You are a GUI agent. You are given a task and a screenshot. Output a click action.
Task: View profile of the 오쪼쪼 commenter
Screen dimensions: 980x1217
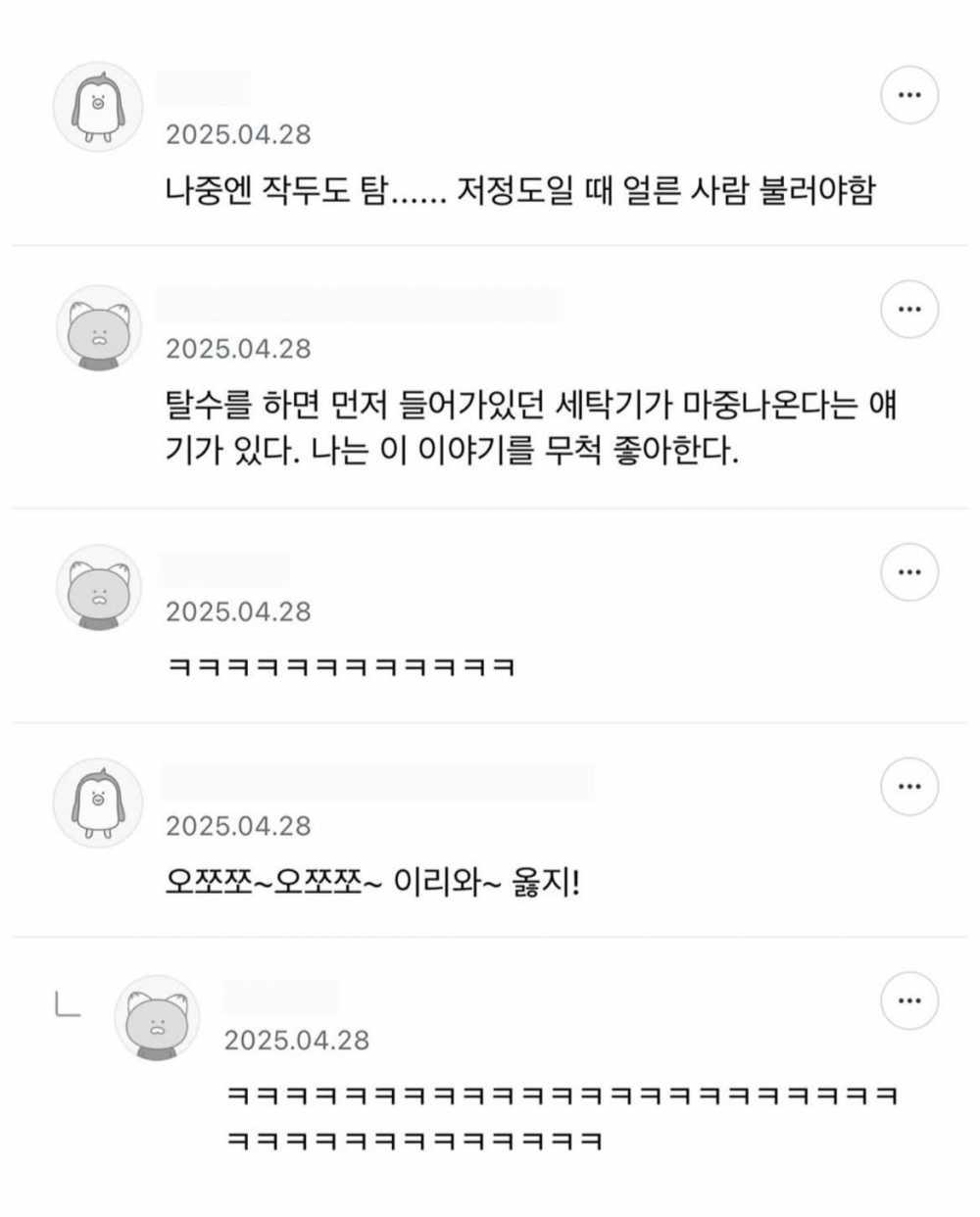coord(97,802)
